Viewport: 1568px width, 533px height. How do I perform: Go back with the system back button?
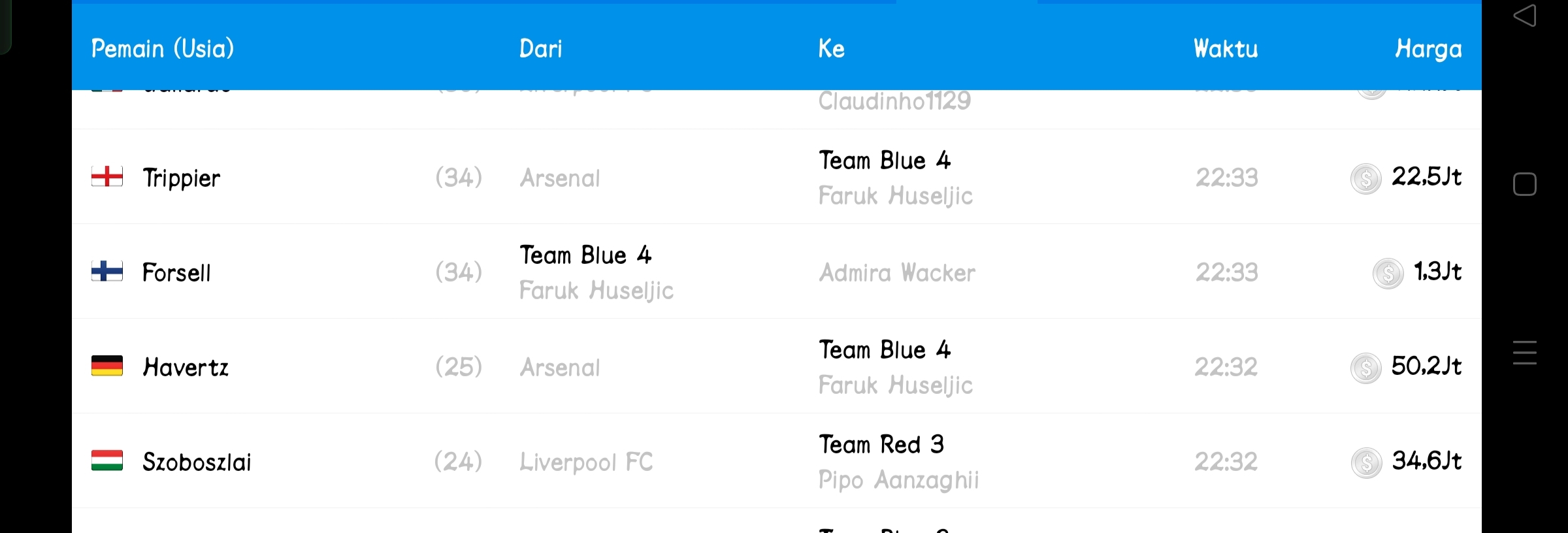1524,16
